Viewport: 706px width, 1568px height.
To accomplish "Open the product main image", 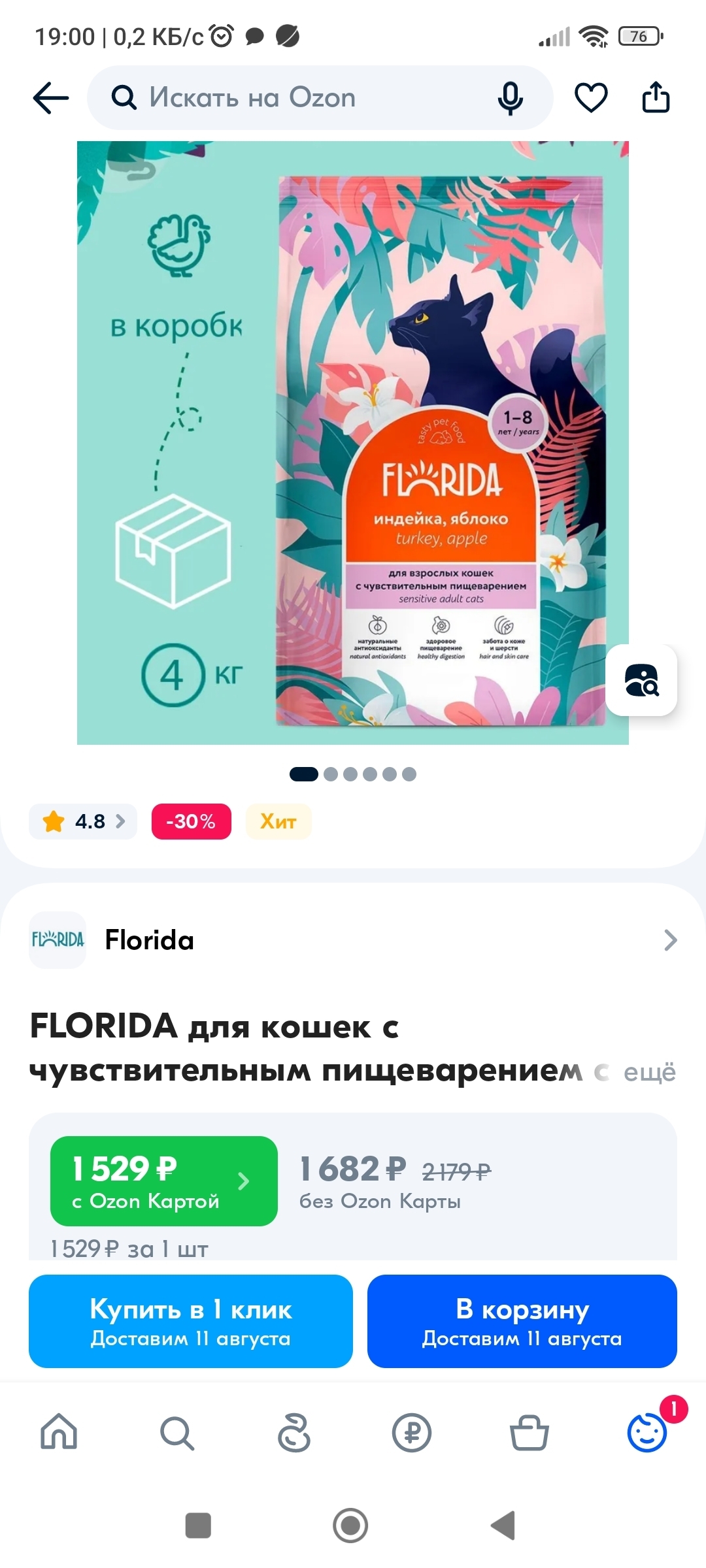I will point(353,443).
